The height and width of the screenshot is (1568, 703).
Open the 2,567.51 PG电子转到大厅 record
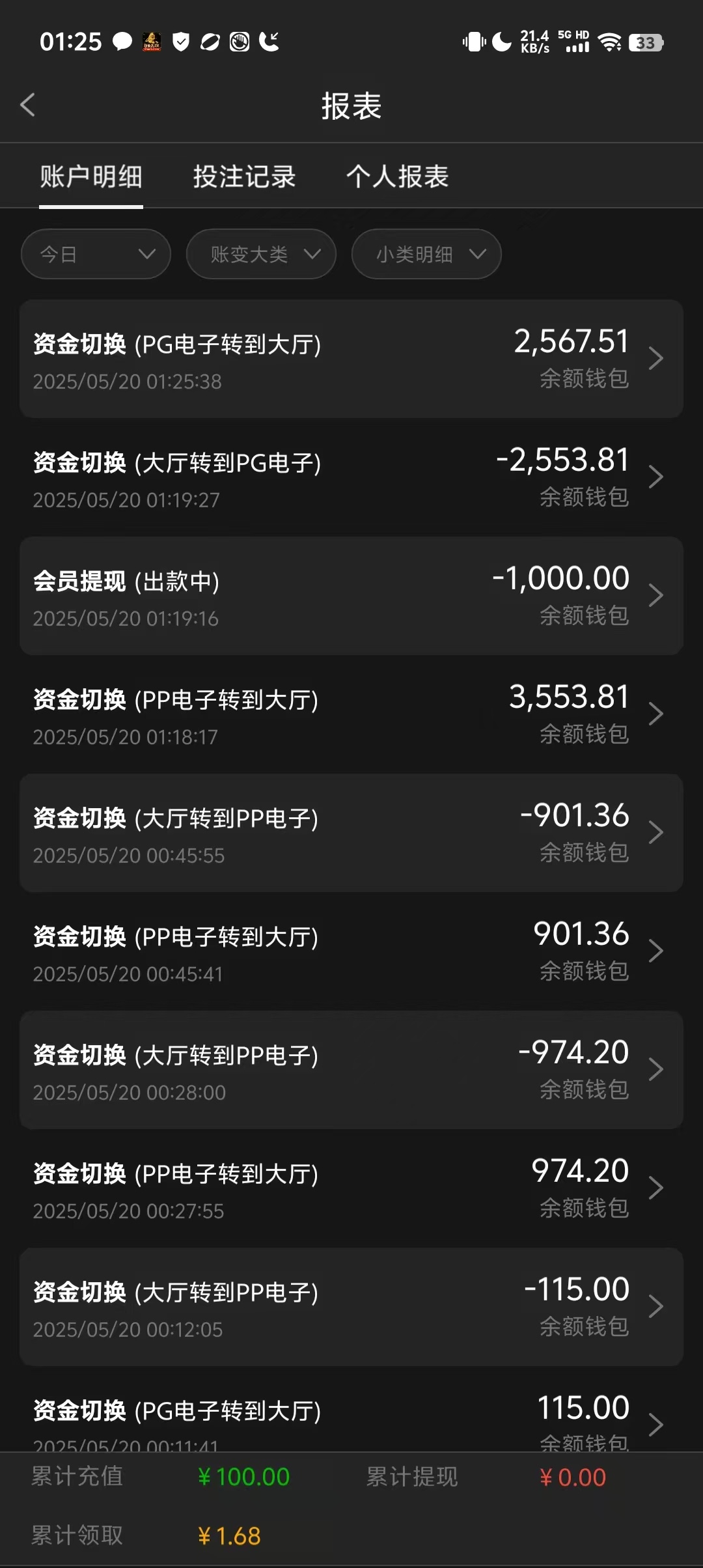pos(351,359)
